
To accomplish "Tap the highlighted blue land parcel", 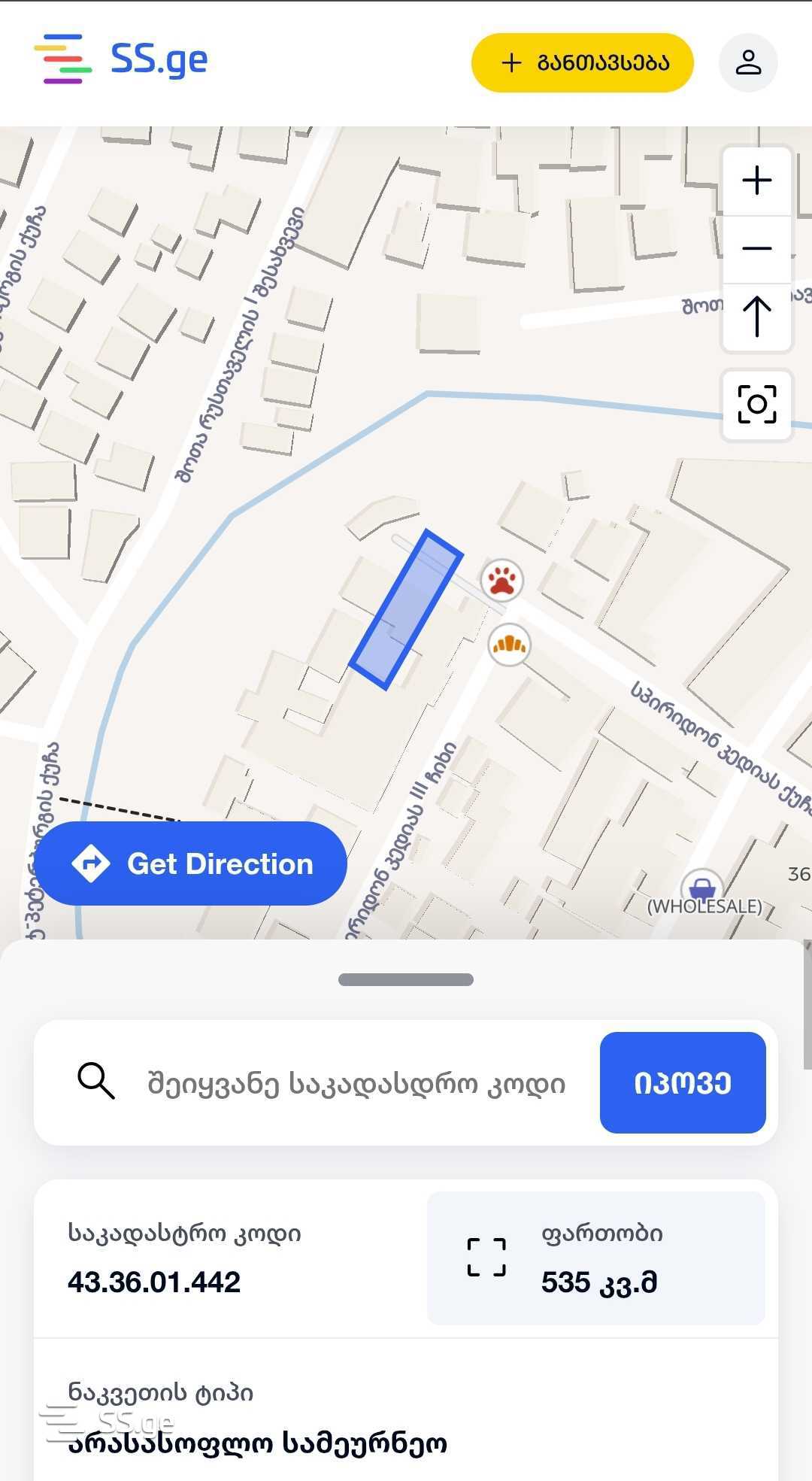I will (x=406, y=609).
